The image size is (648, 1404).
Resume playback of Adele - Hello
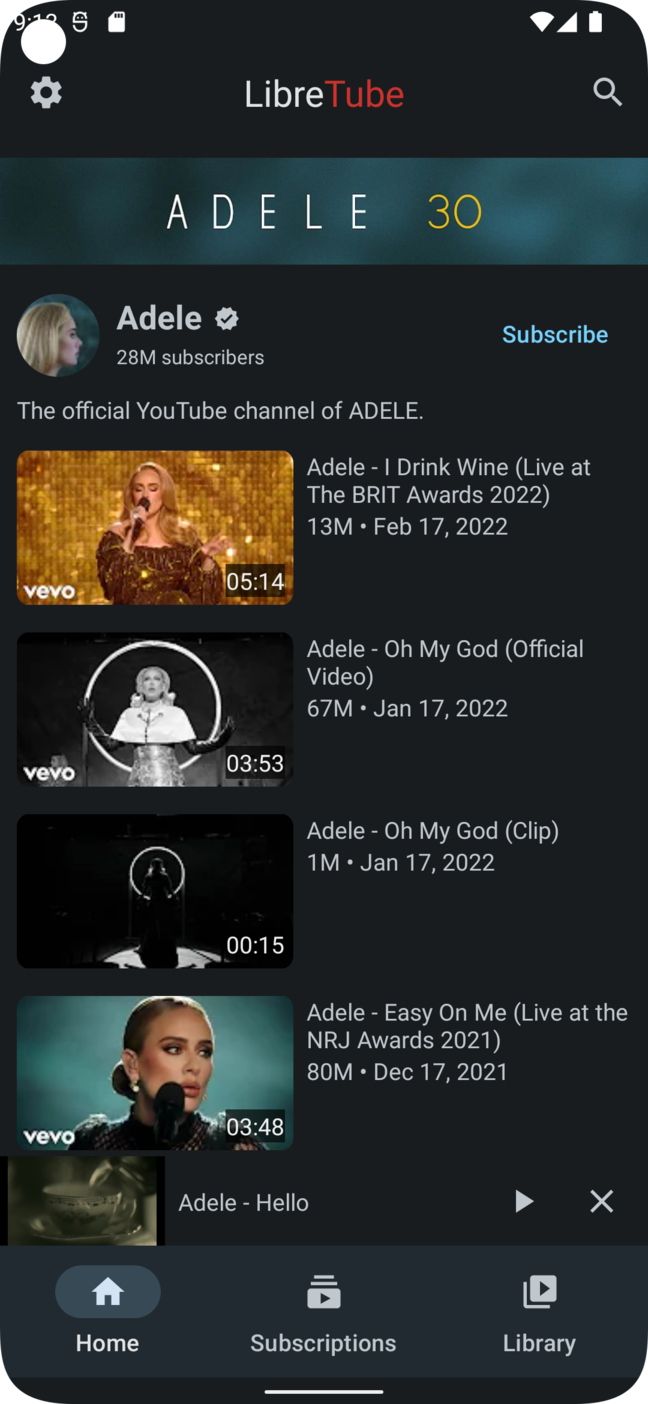pos(523,1201)
